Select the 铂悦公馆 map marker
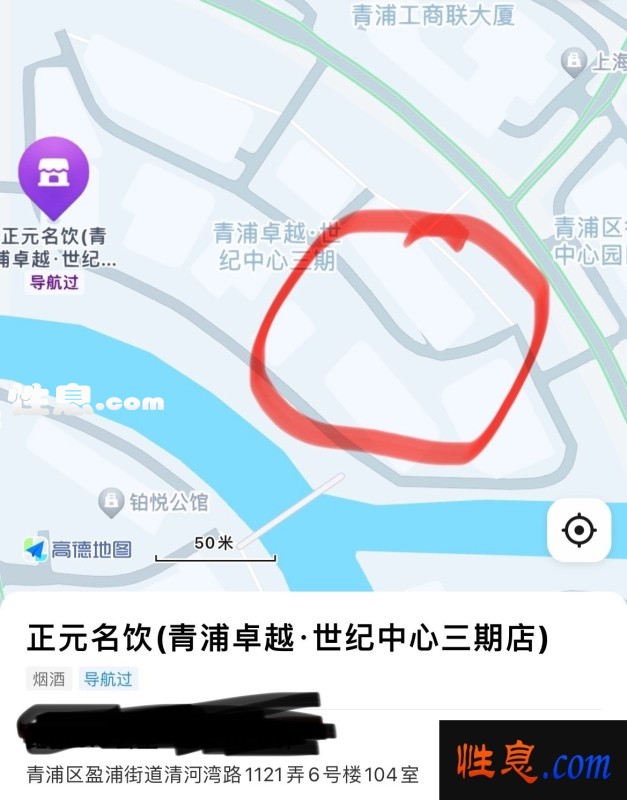The height and width of the screenshot is (800, 627). click(111, 500)
